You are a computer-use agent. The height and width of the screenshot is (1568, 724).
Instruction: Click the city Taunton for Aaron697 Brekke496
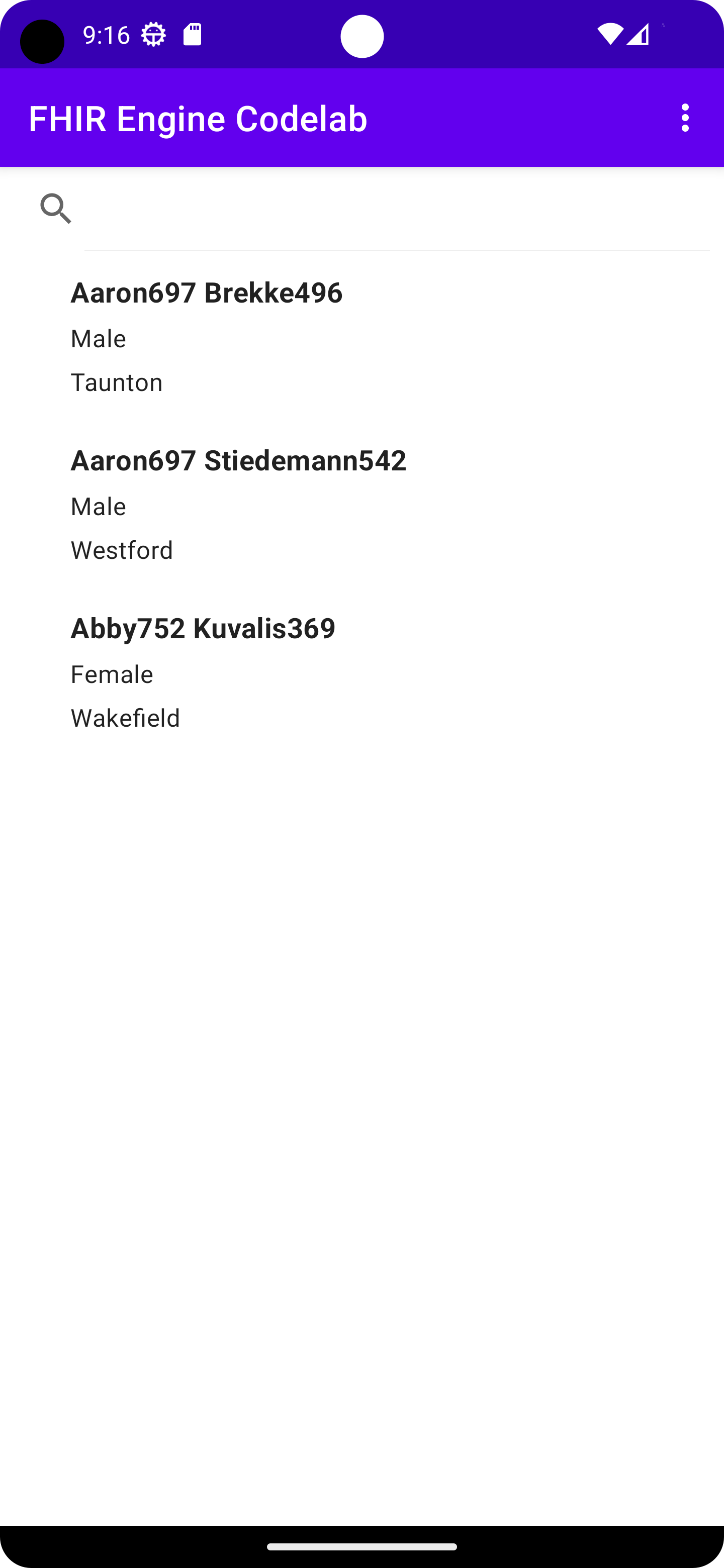(116, 382)
